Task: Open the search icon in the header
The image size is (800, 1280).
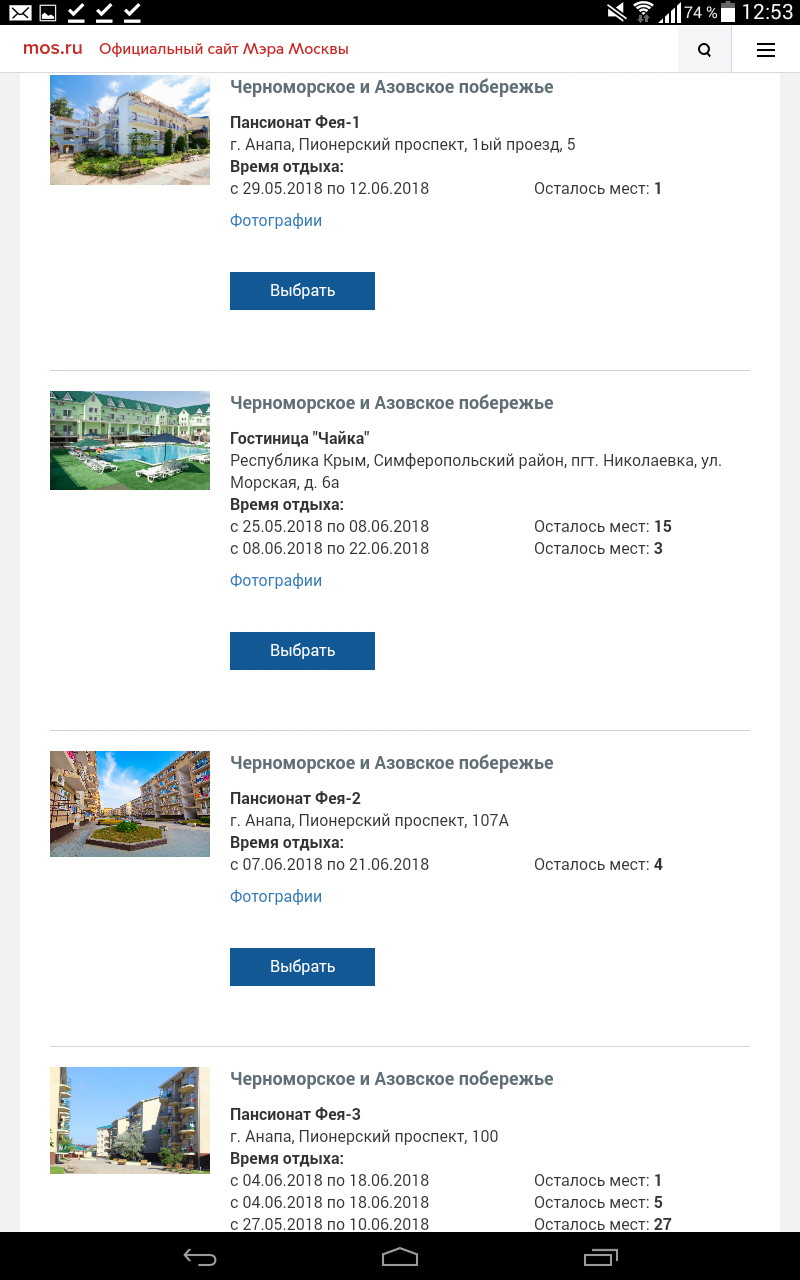Action: pyautogui.click(x=705, y=50)
